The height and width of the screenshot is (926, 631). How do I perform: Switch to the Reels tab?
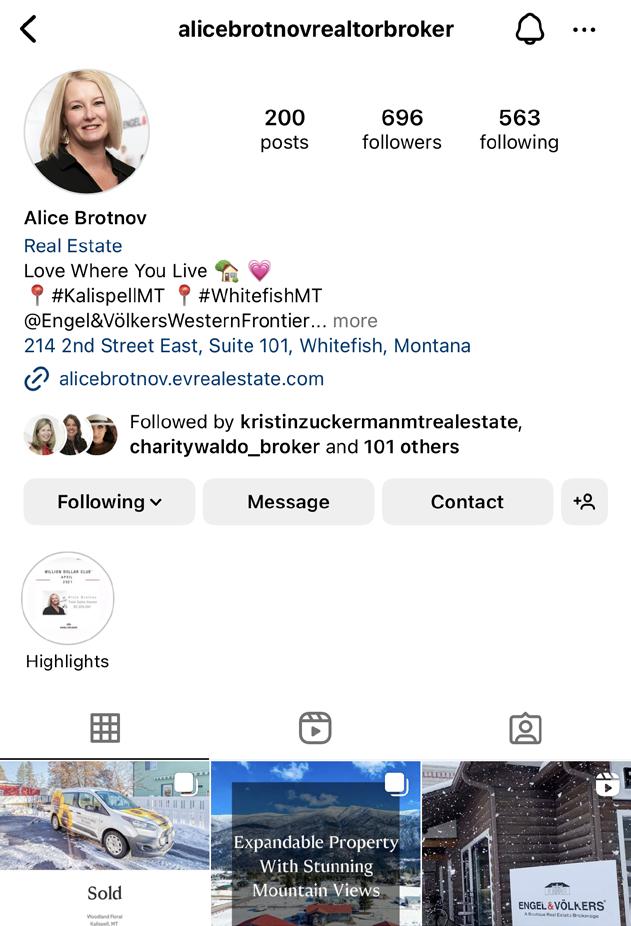pyautogui.click(x=315, y=728)
